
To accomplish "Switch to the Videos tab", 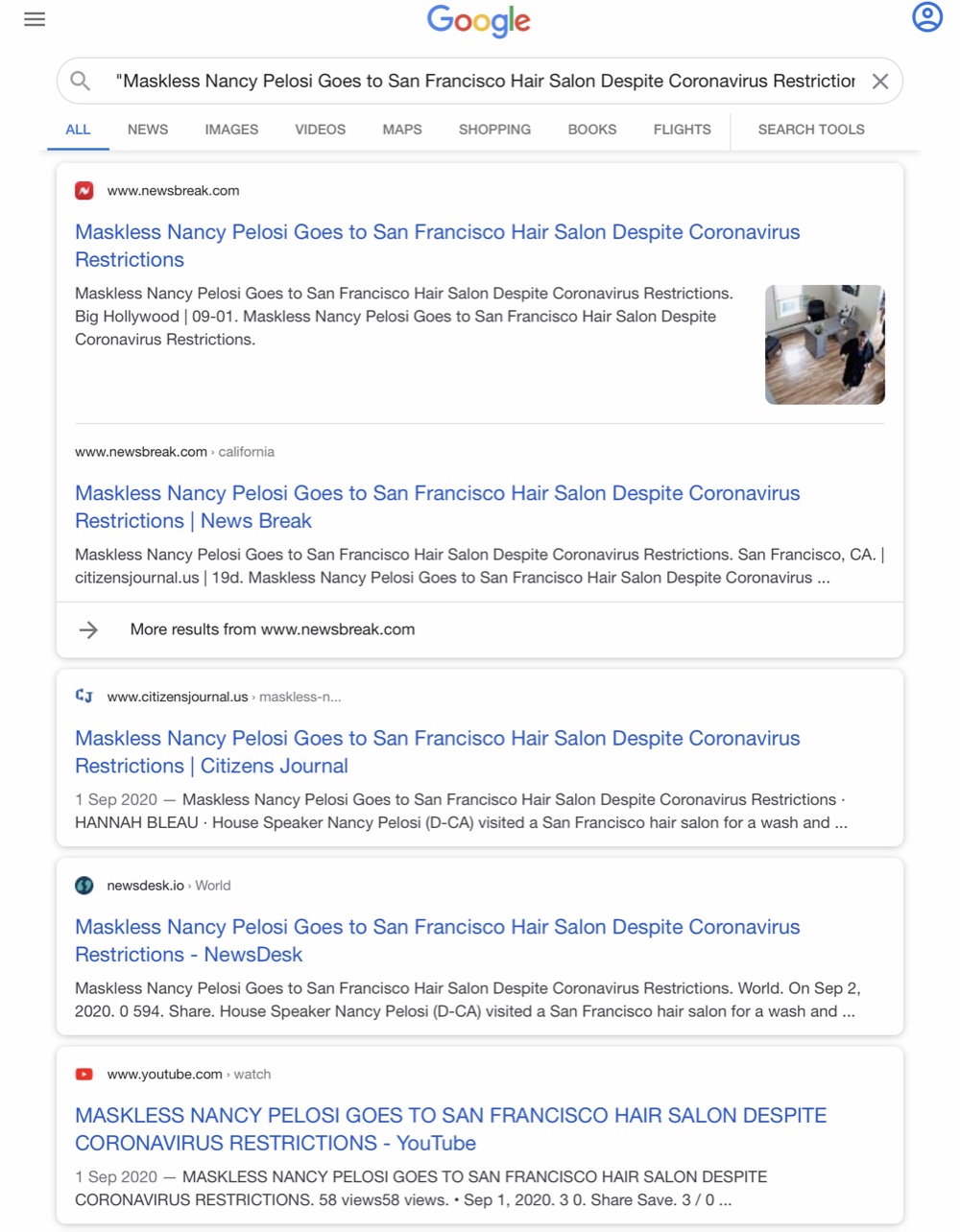I will click(320, 130).
